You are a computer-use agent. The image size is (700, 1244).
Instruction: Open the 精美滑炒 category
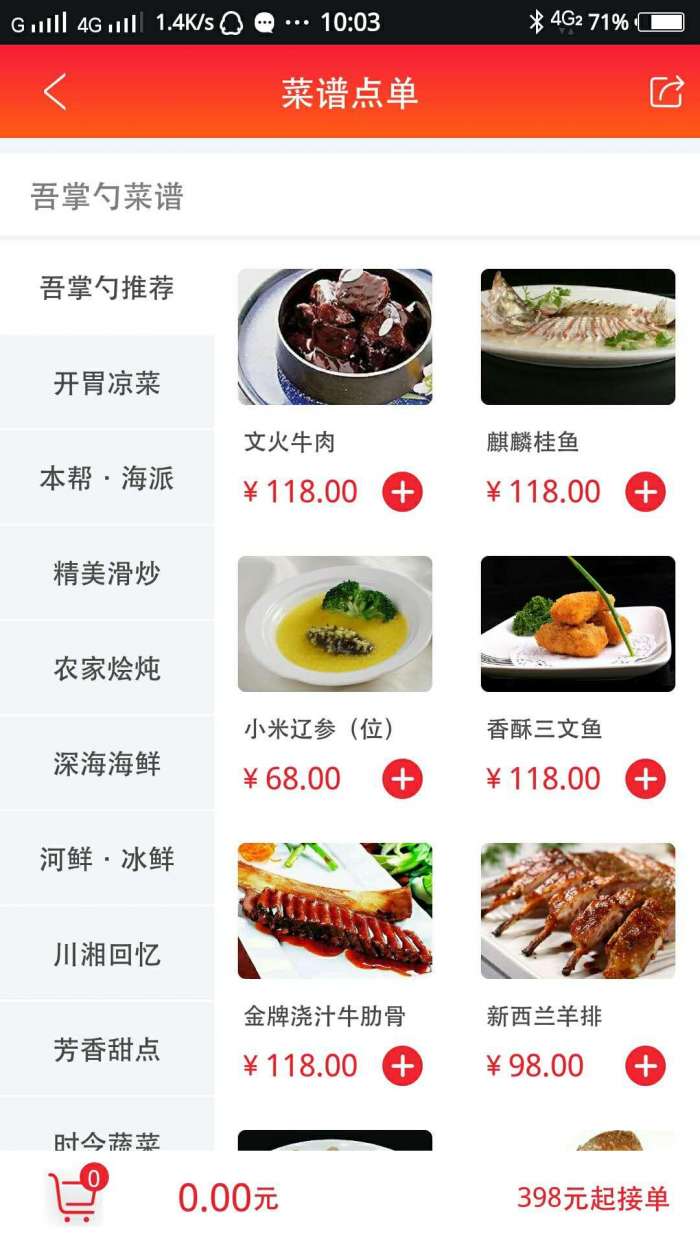[107, 574]
